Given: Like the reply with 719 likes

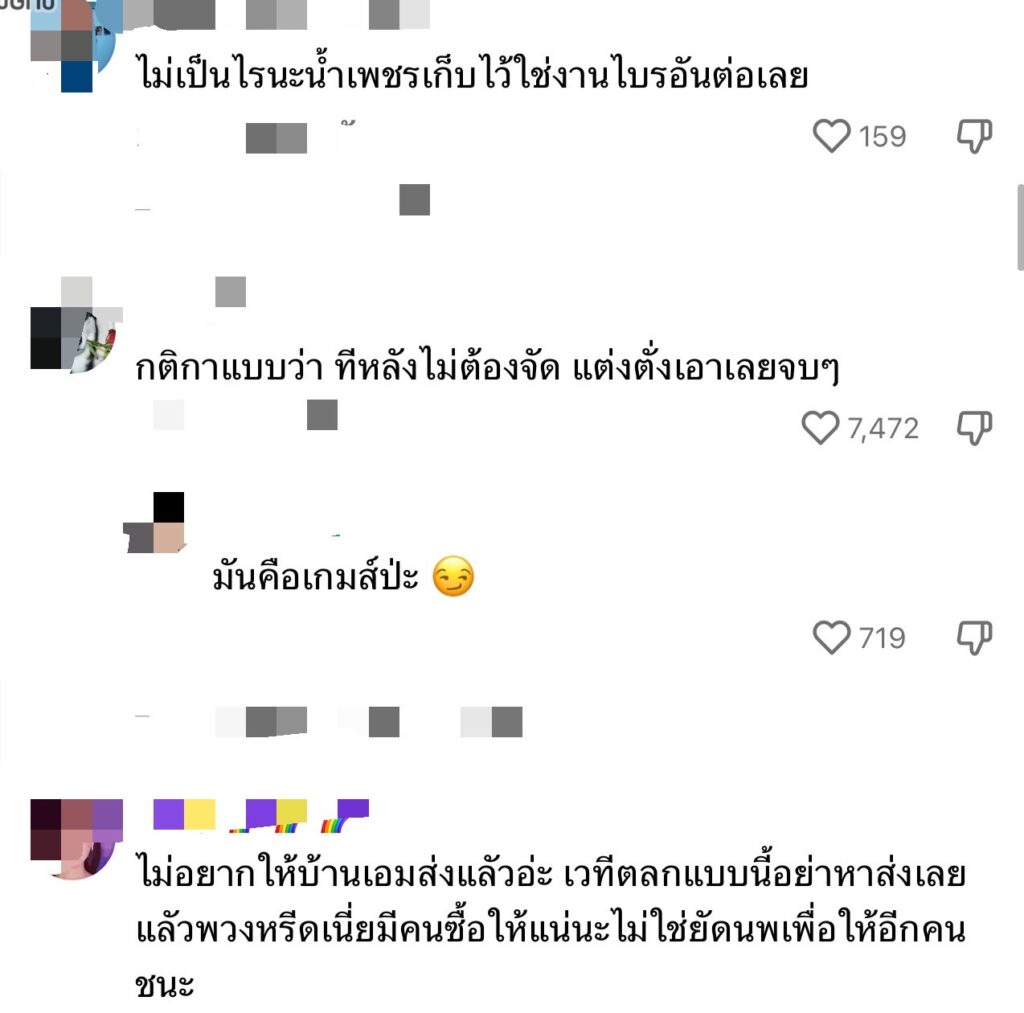Looking at the screenshot, I should (831, 637).
